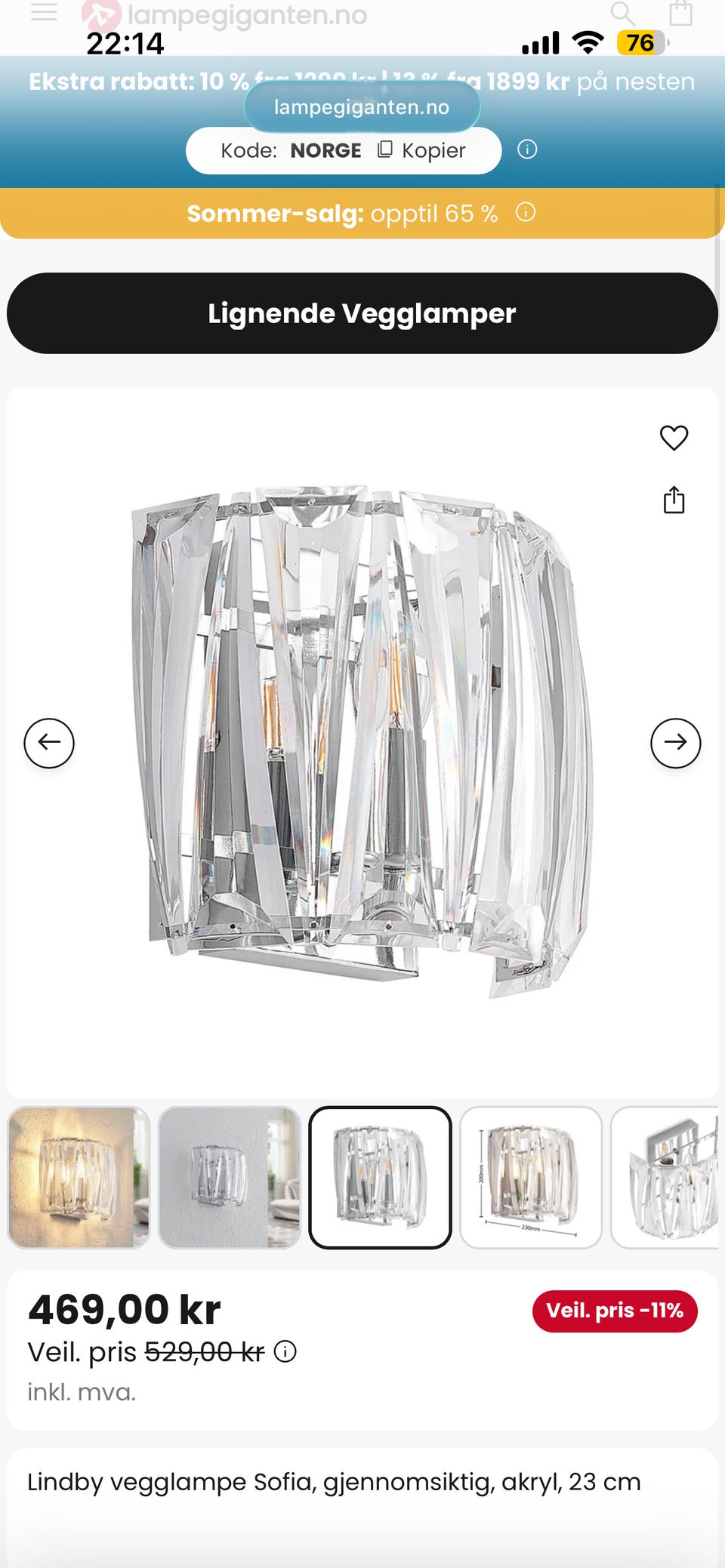Go to the next product image
The height and width of the screenshot is (1568, 725).
676,743
